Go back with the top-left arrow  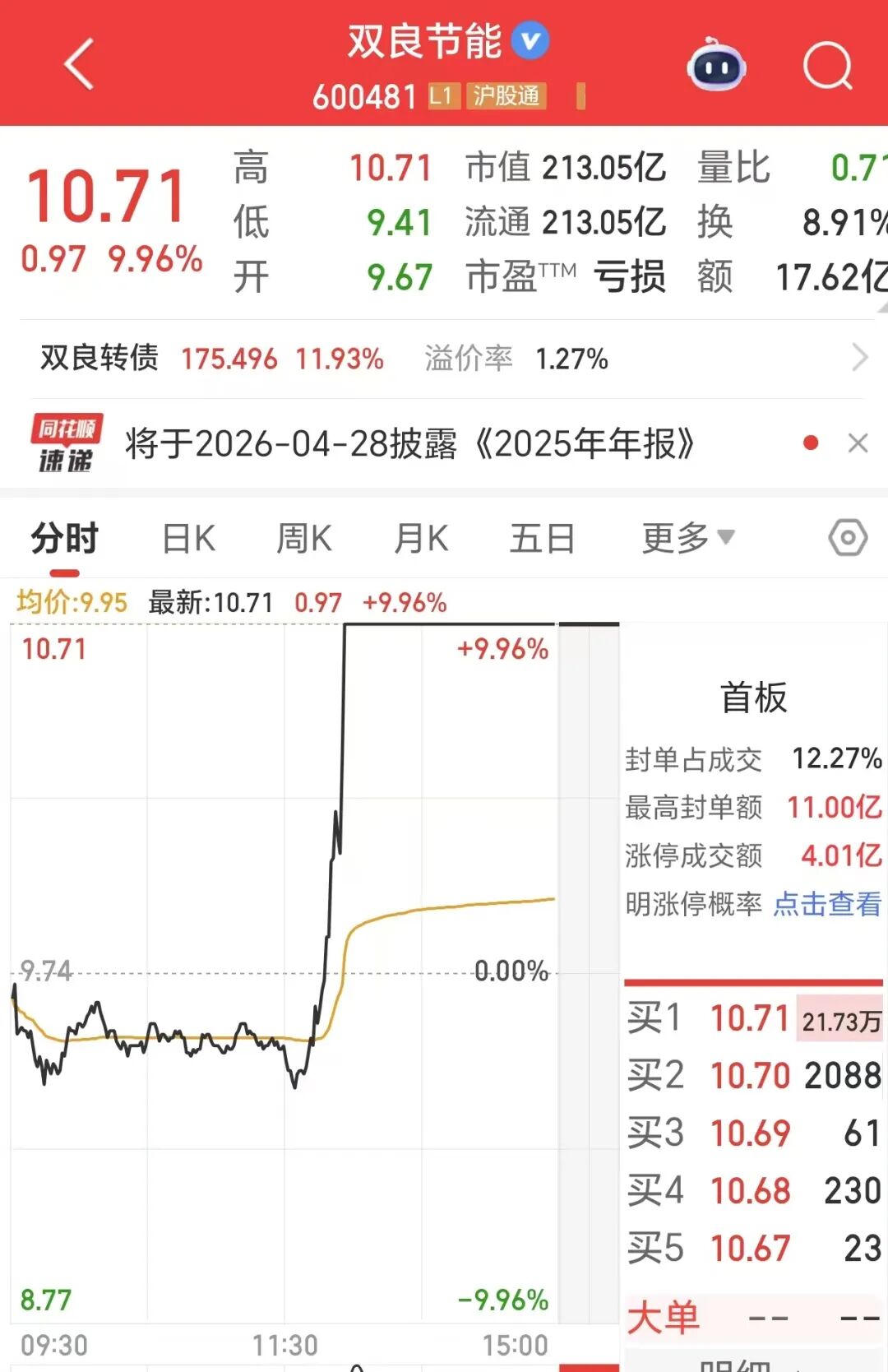click(x=80, y=64)
